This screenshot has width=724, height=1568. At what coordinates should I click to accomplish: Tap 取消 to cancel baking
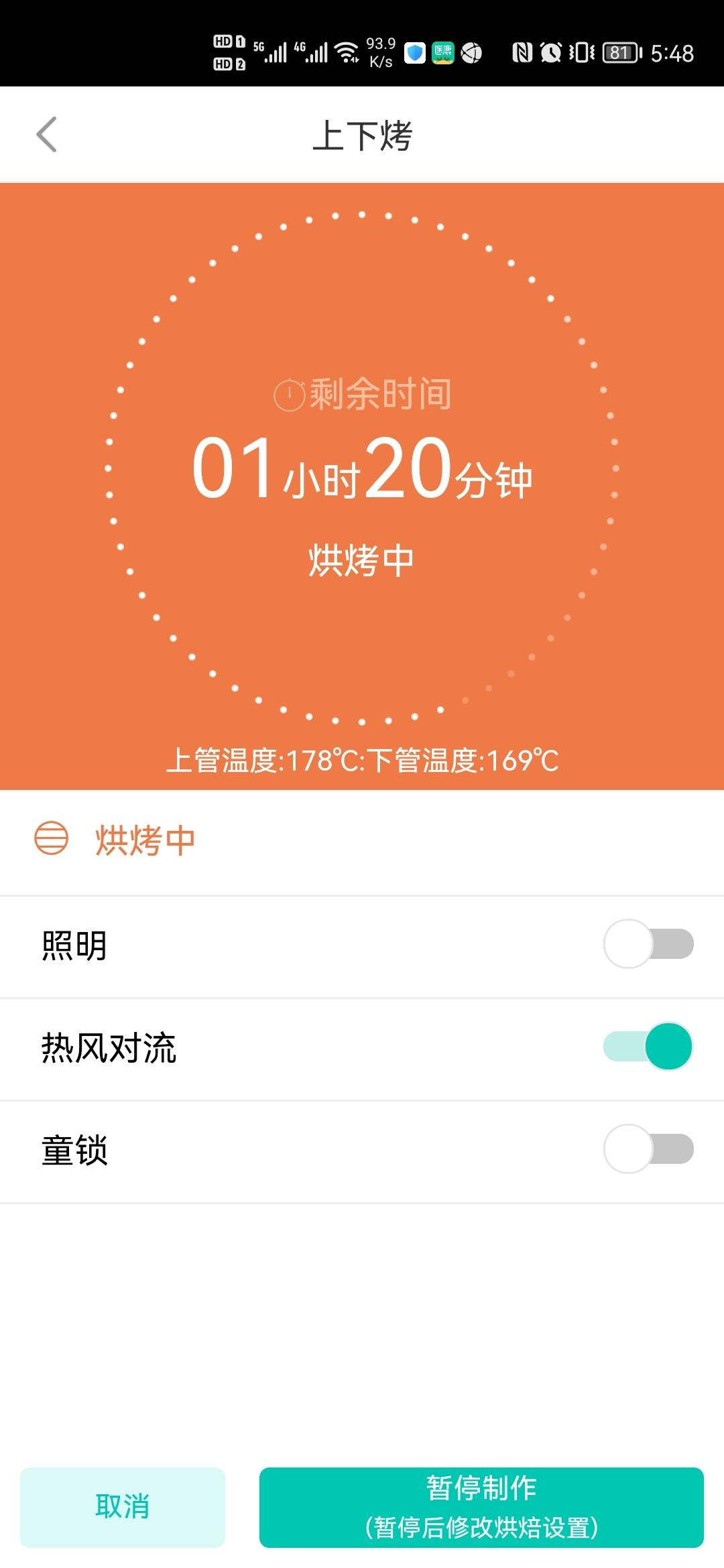click(x=123, y=1507)
